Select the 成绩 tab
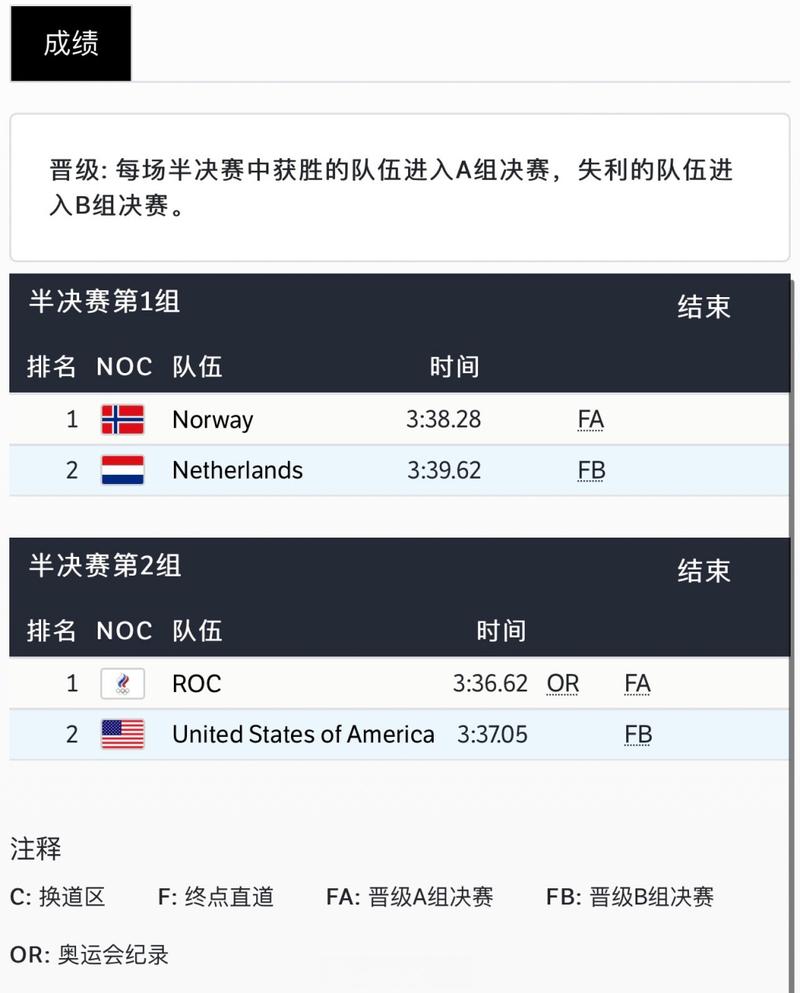The height and width of the screenshot is (993, 800). click(x=71, y=44)
